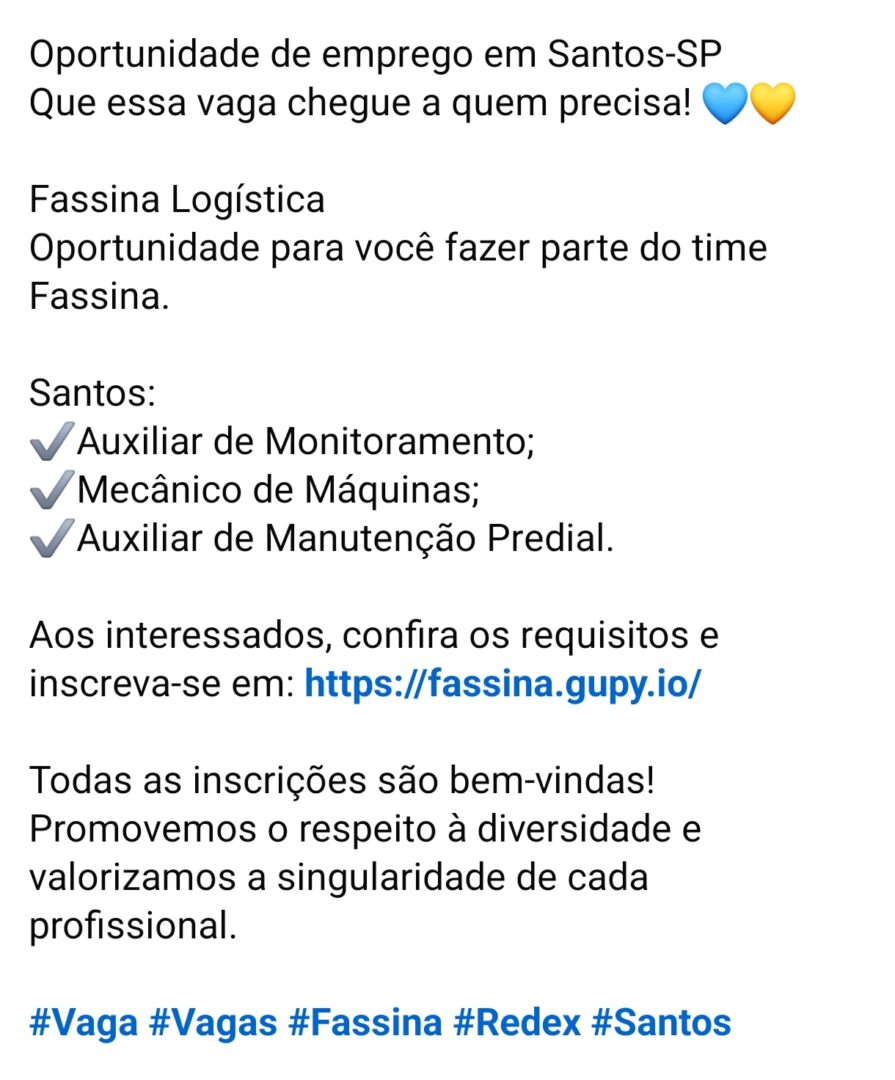Viewport: 895px width, 1080px height.
Task: Open the fassina.gupy.io link
Action: click(x=503, y=683)
